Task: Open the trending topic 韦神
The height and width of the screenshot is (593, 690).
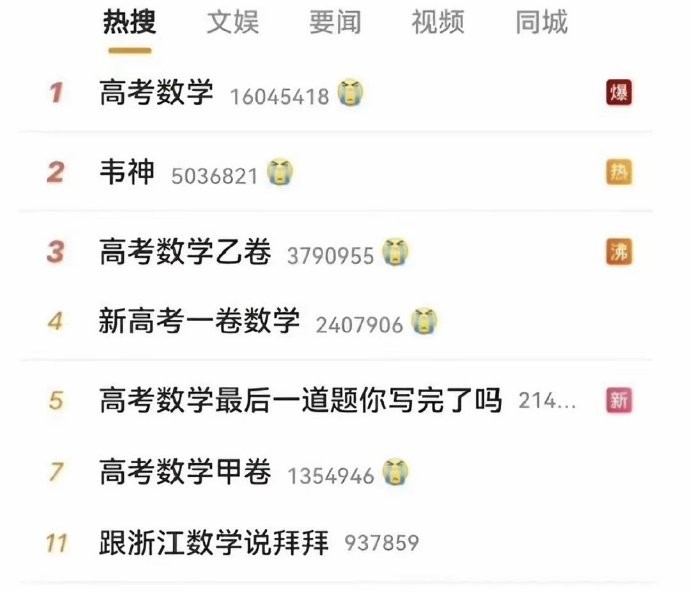Action: pyautogui.click(x=128, y=173)
